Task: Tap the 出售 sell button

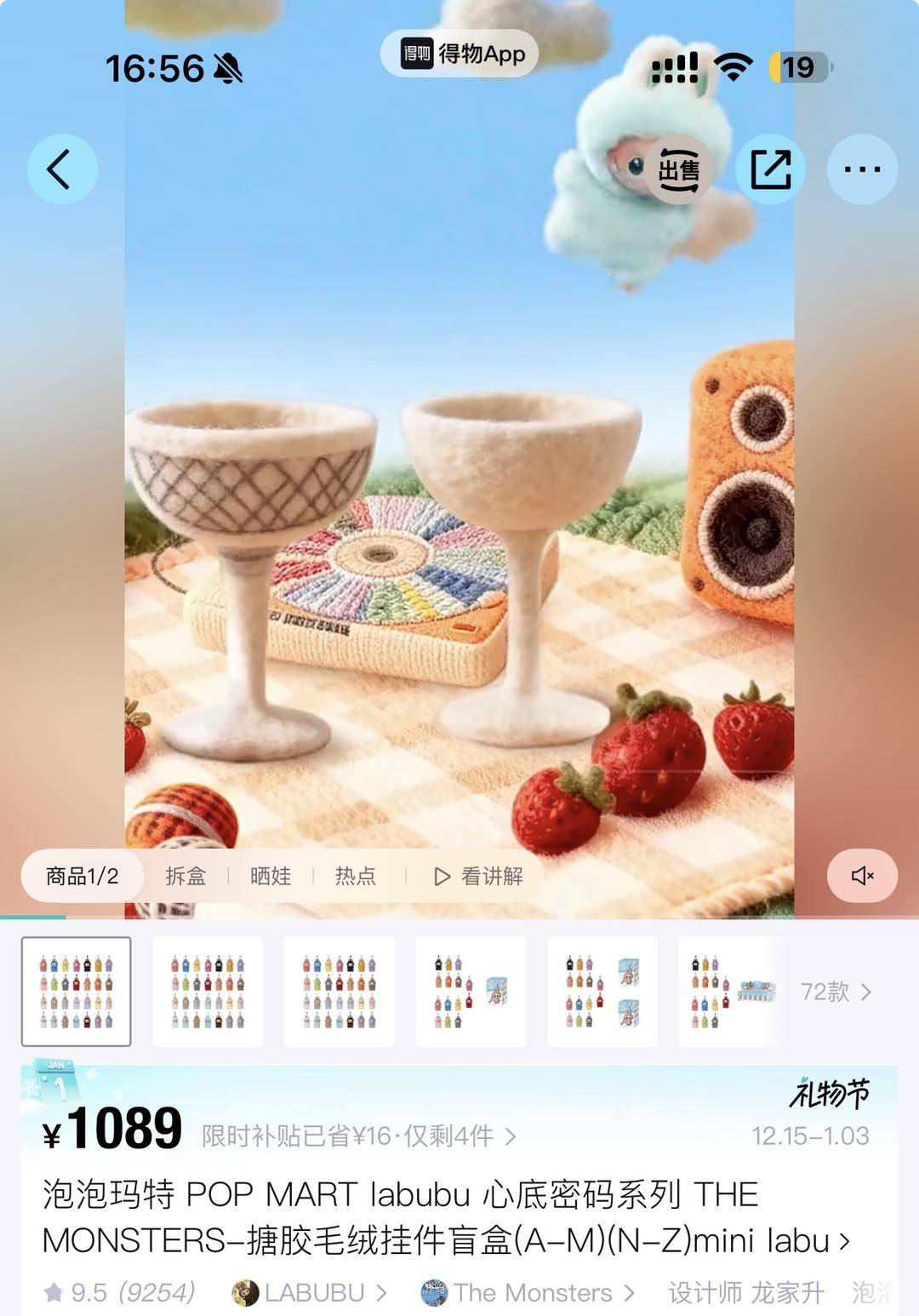Action: pos(678,169)
